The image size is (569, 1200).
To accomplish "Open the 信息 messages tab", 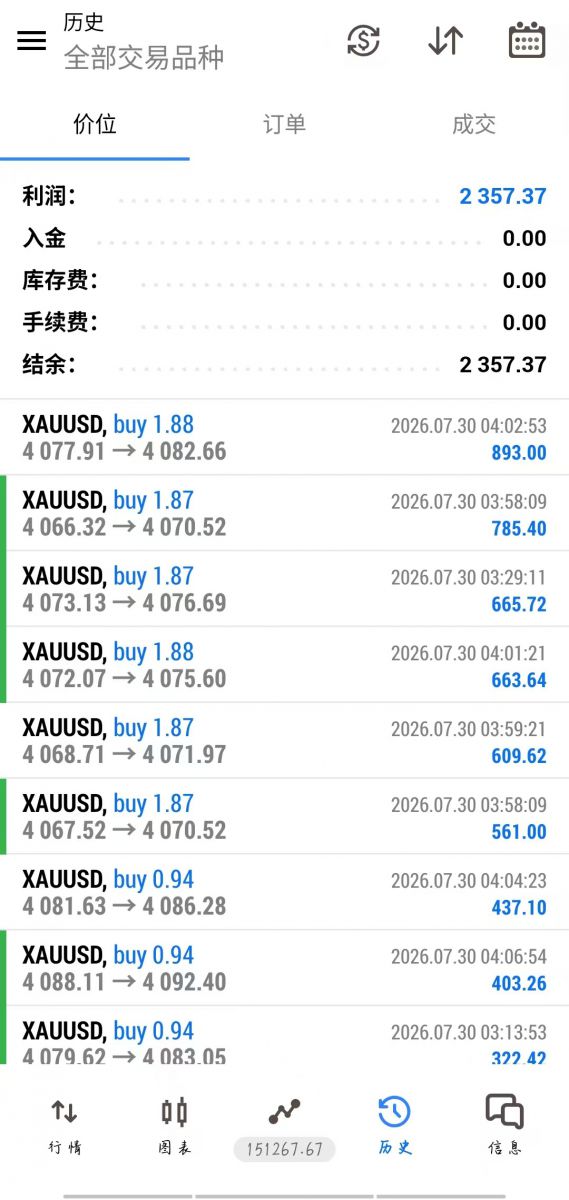I will pos(504,1126).
